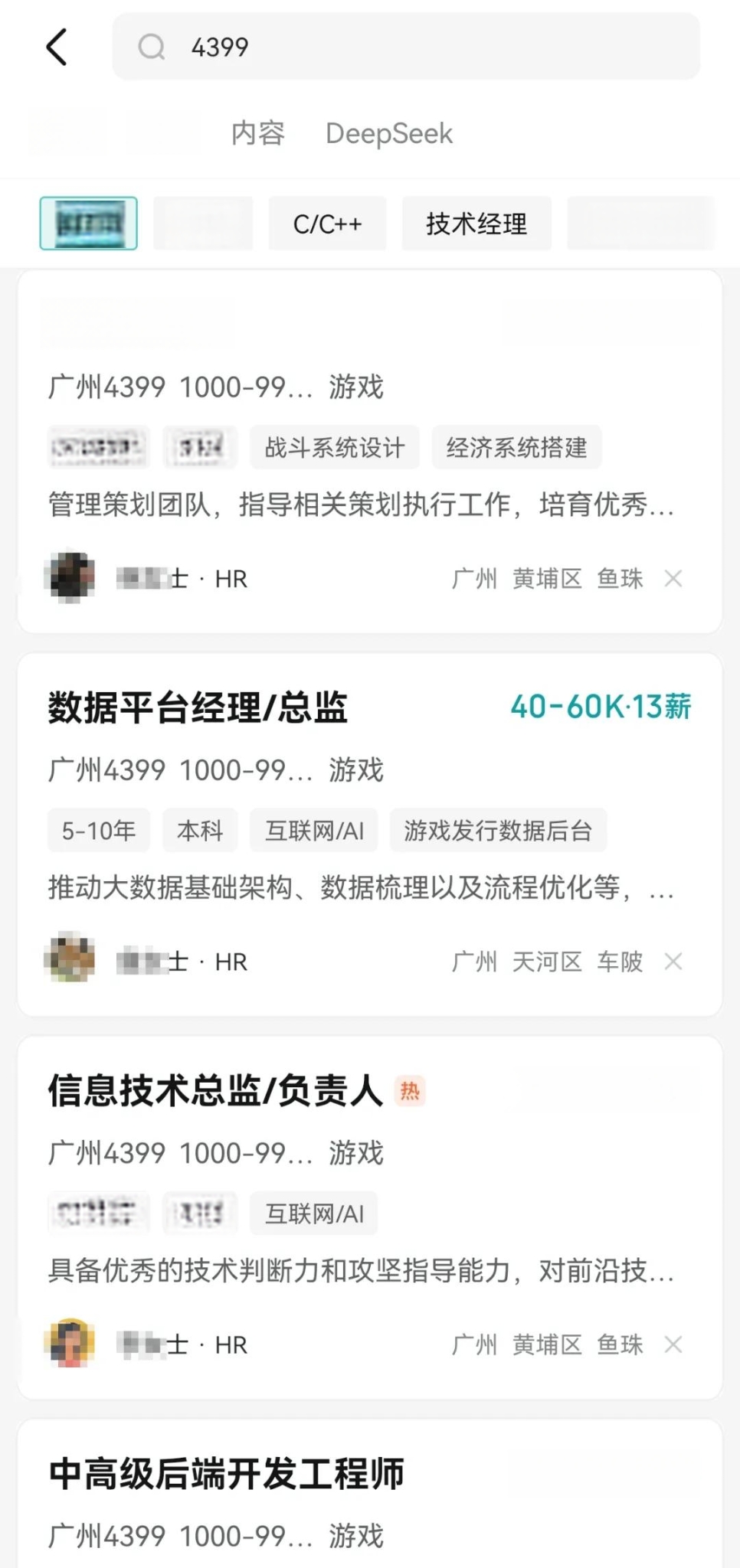Go back using the top-left arrow
Viewport: 740px width, 1568px height.
(57, 47)
